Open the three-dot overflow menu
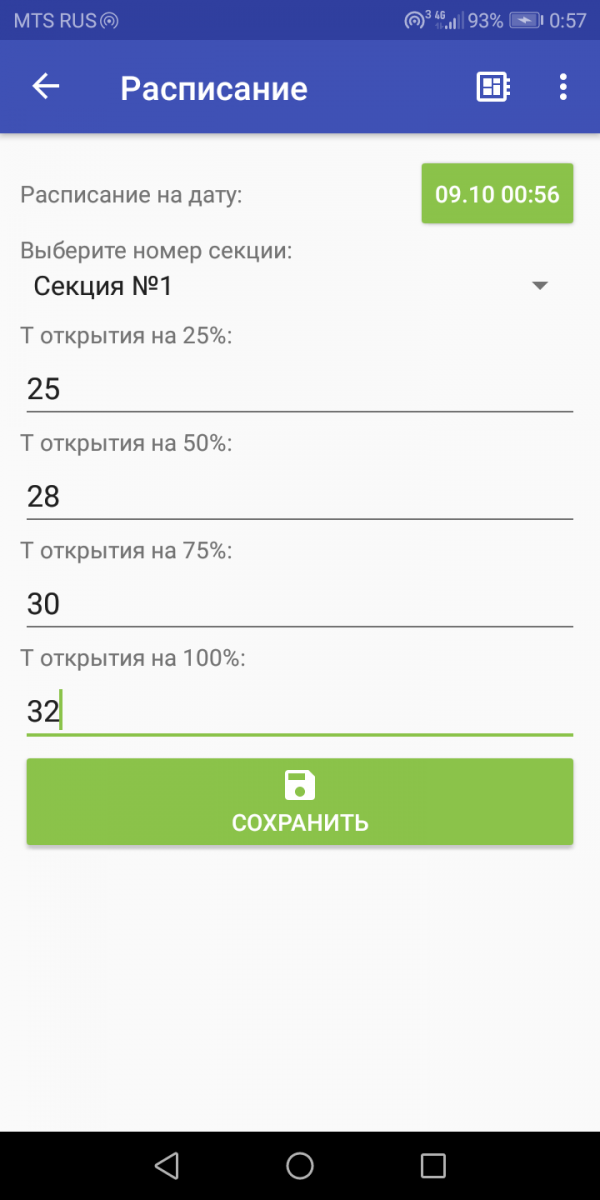Screen dimensions: 600x1200 click(563, 87)
